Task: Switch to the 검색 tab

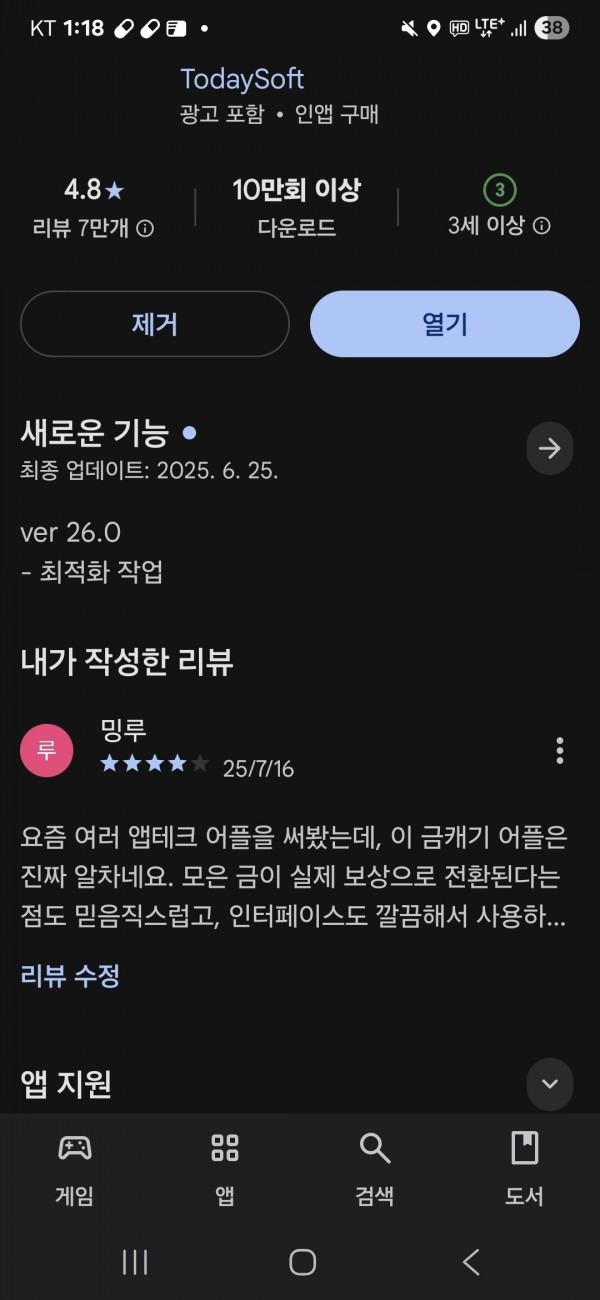Action: point(375,1168)
